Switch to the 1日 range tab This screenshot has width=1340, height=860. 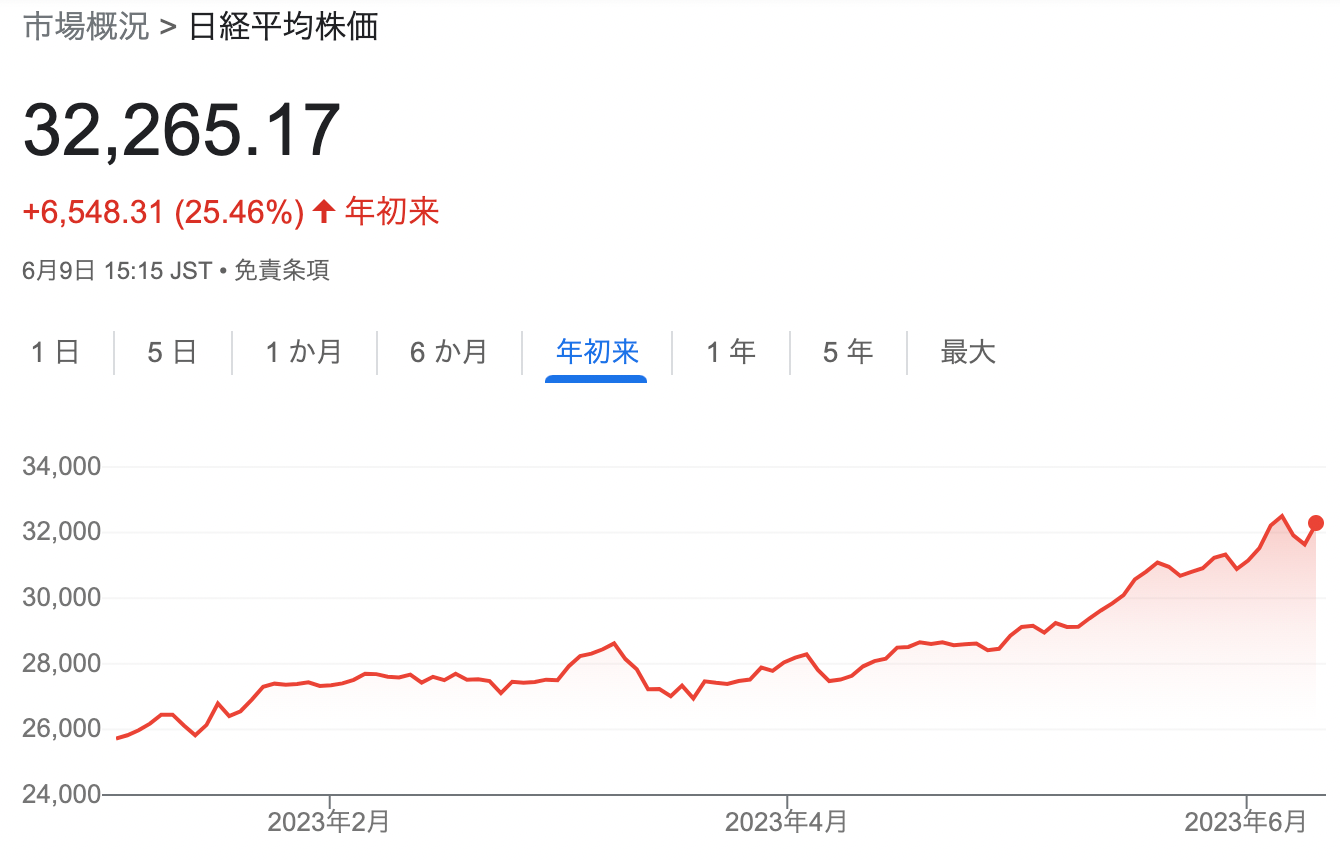(56, 352)
